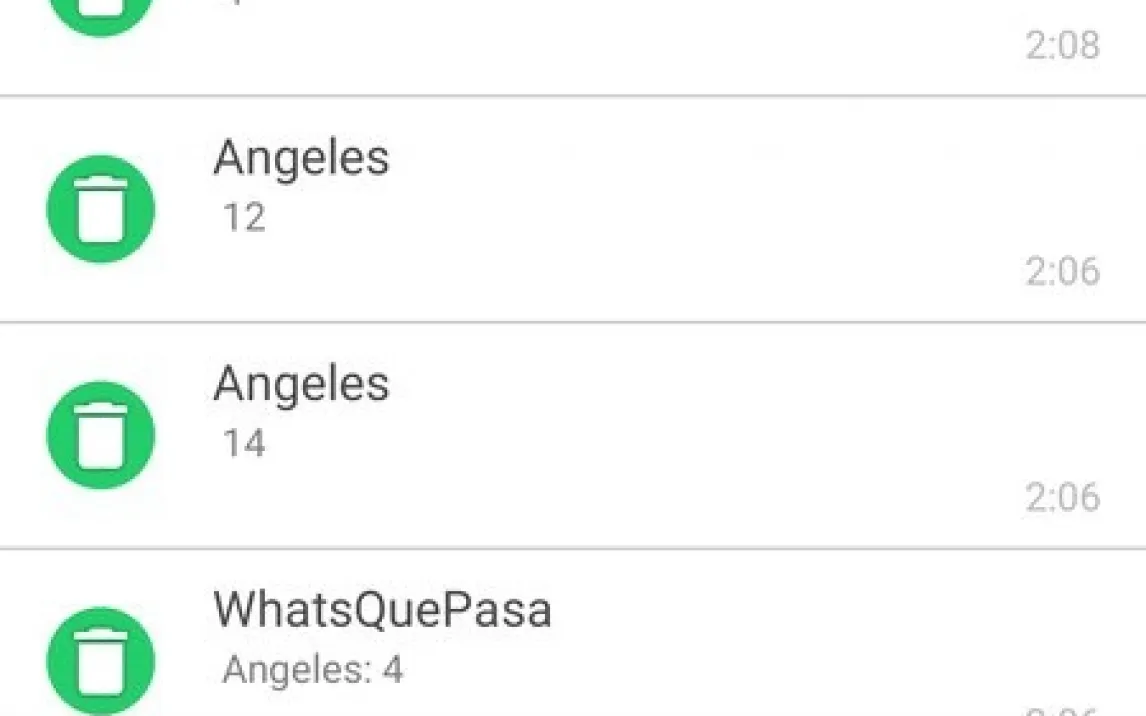Viewport: 1146px width, 716px height.
Task: Select the trash icon next to WhatsQuePasa
Action: point(101,660)
